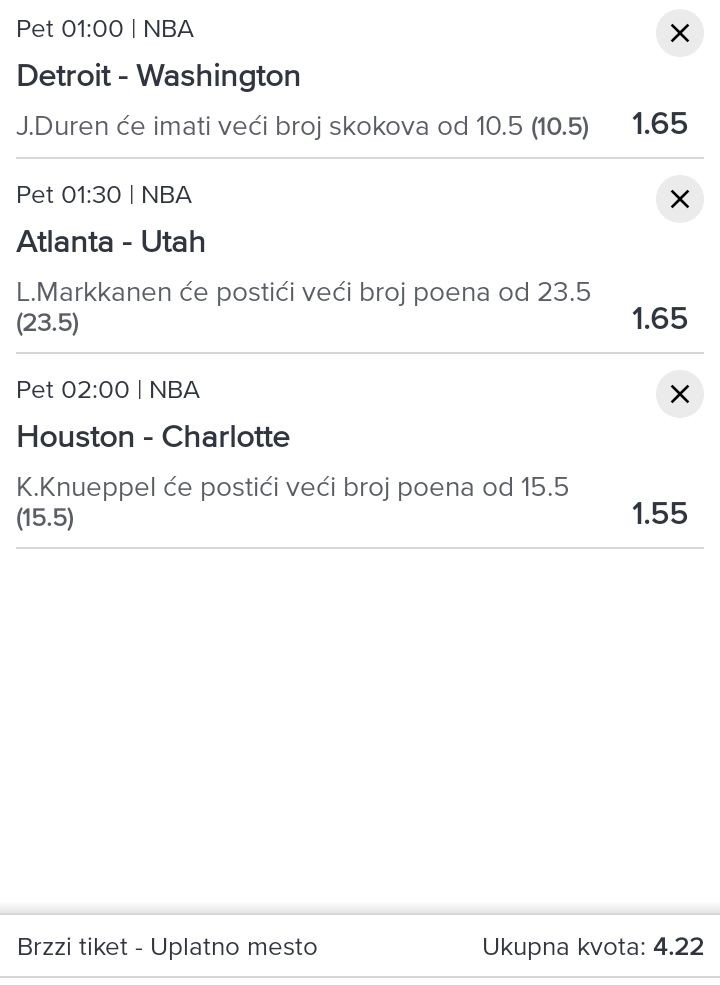
Task: Remove the Detroit - Washington bet
Action: (x=679, y=33)
